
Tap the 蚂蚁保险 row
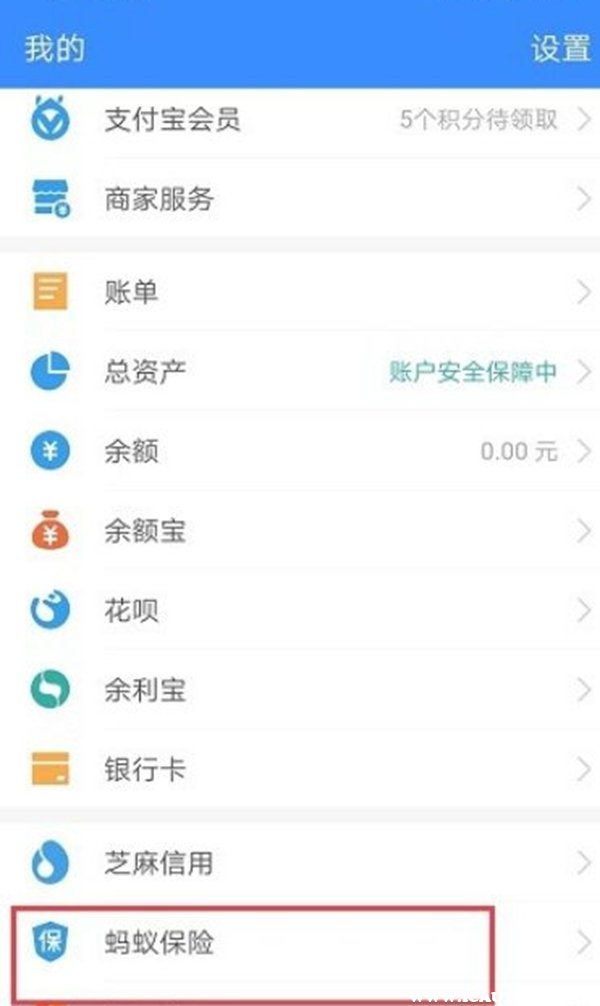pyautogui.click(x=300, y=942)
